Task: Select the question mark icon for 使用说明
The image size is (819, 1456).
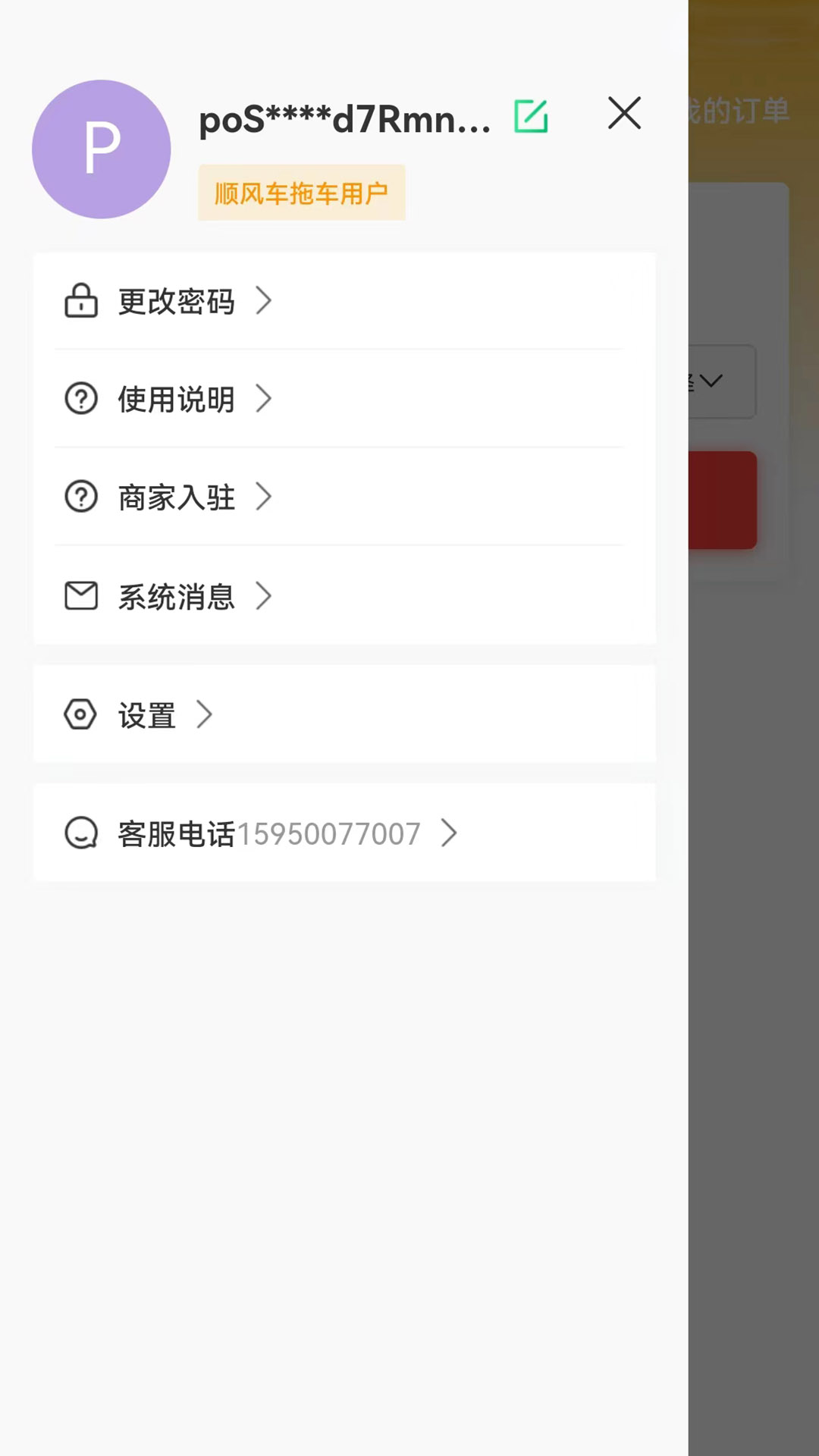Action: pyautogui.click(x=80, y=399)
